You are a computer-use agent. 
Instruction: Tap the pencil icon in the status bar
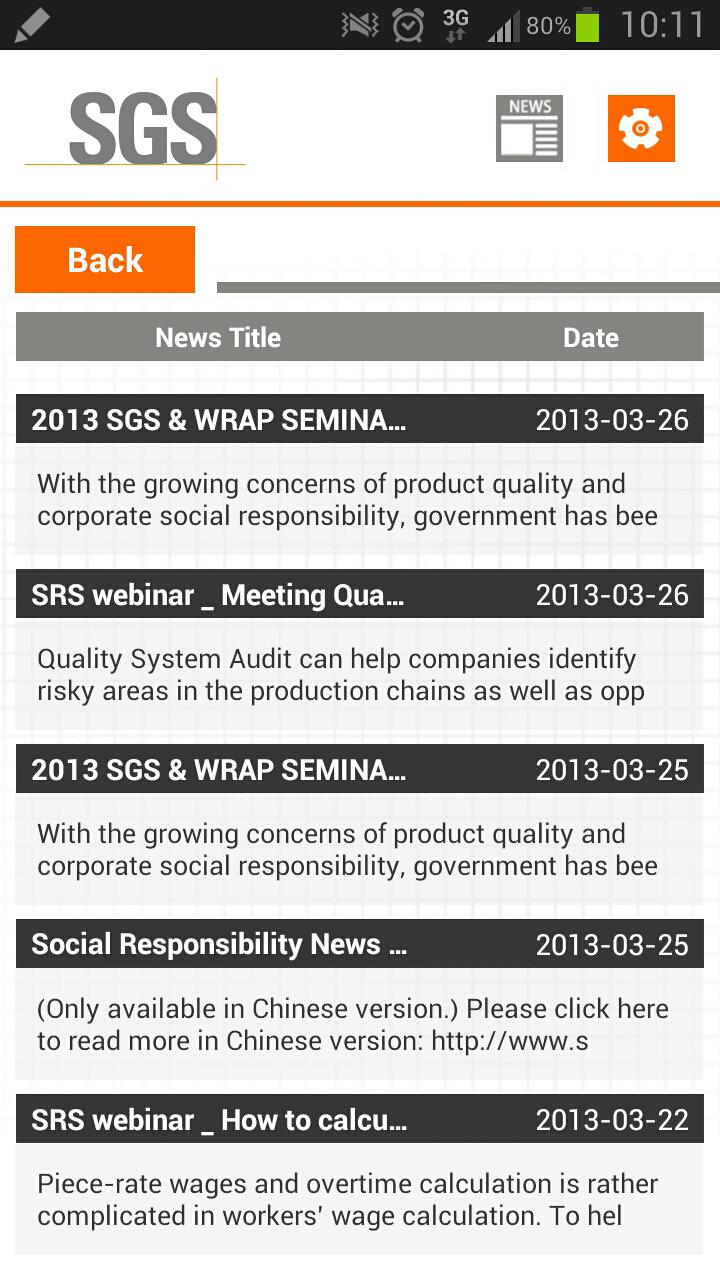(30, 23)
